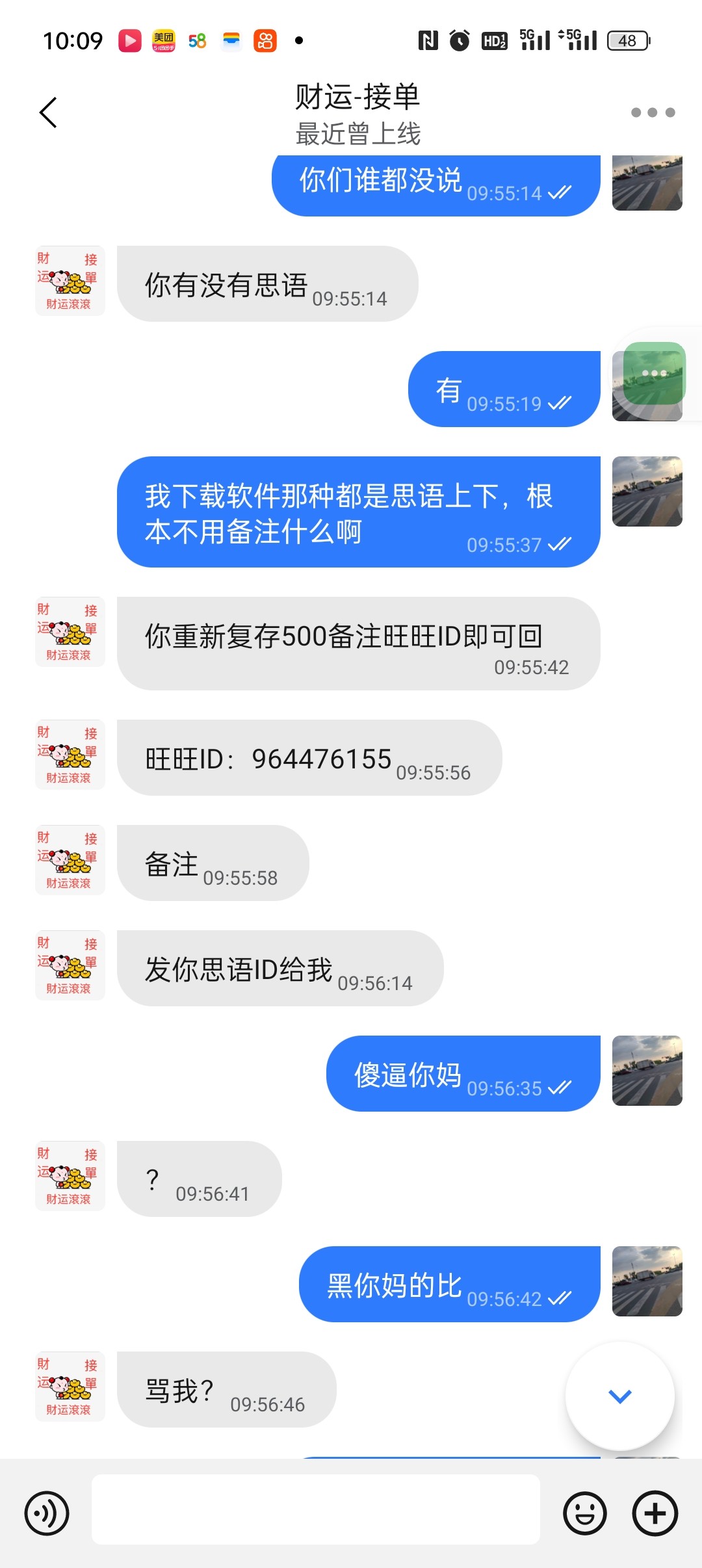702x1568 pixels.
Task: Tap the Meituan icon in status bar
Action: [164, 40]
